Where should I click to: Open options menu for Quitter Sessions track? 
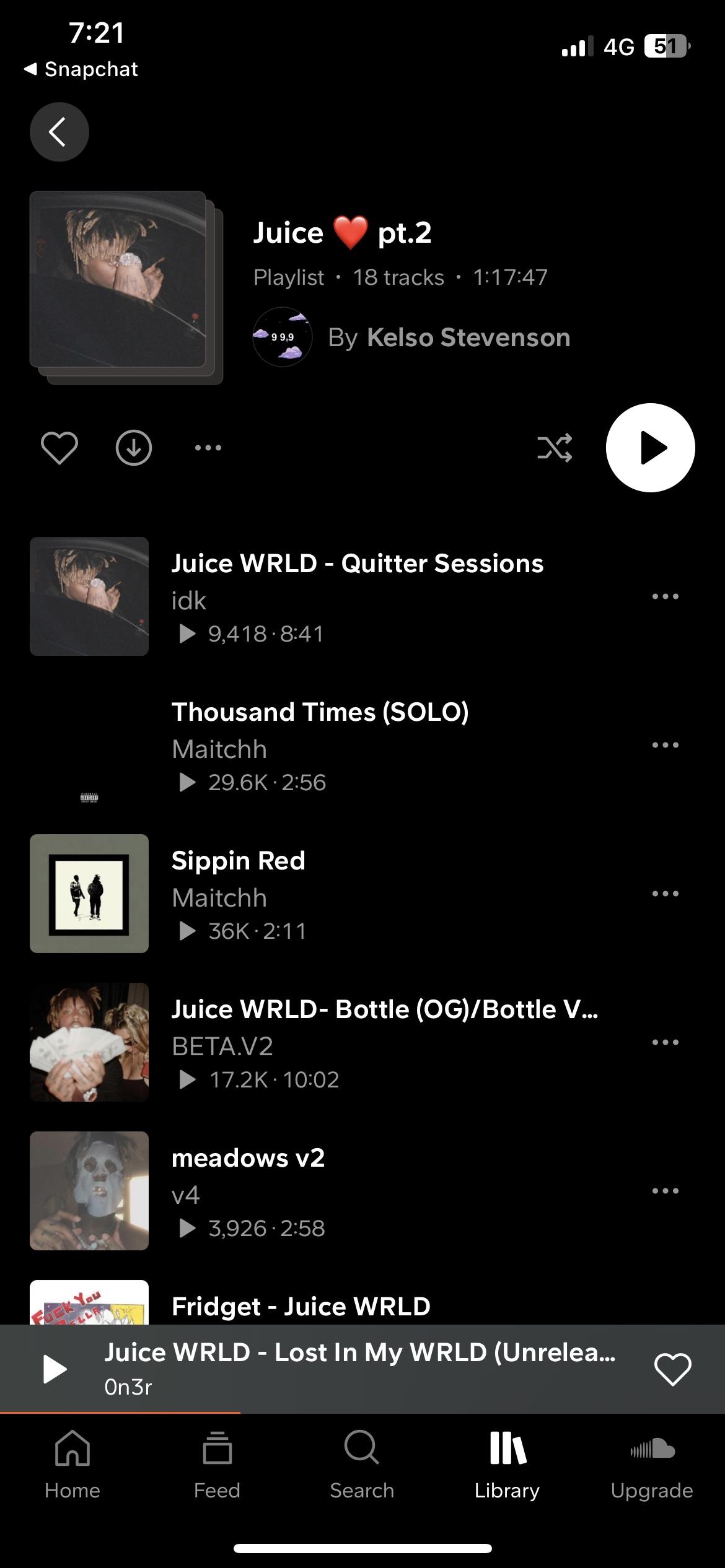pyautogui.click(x=664, y=596)
